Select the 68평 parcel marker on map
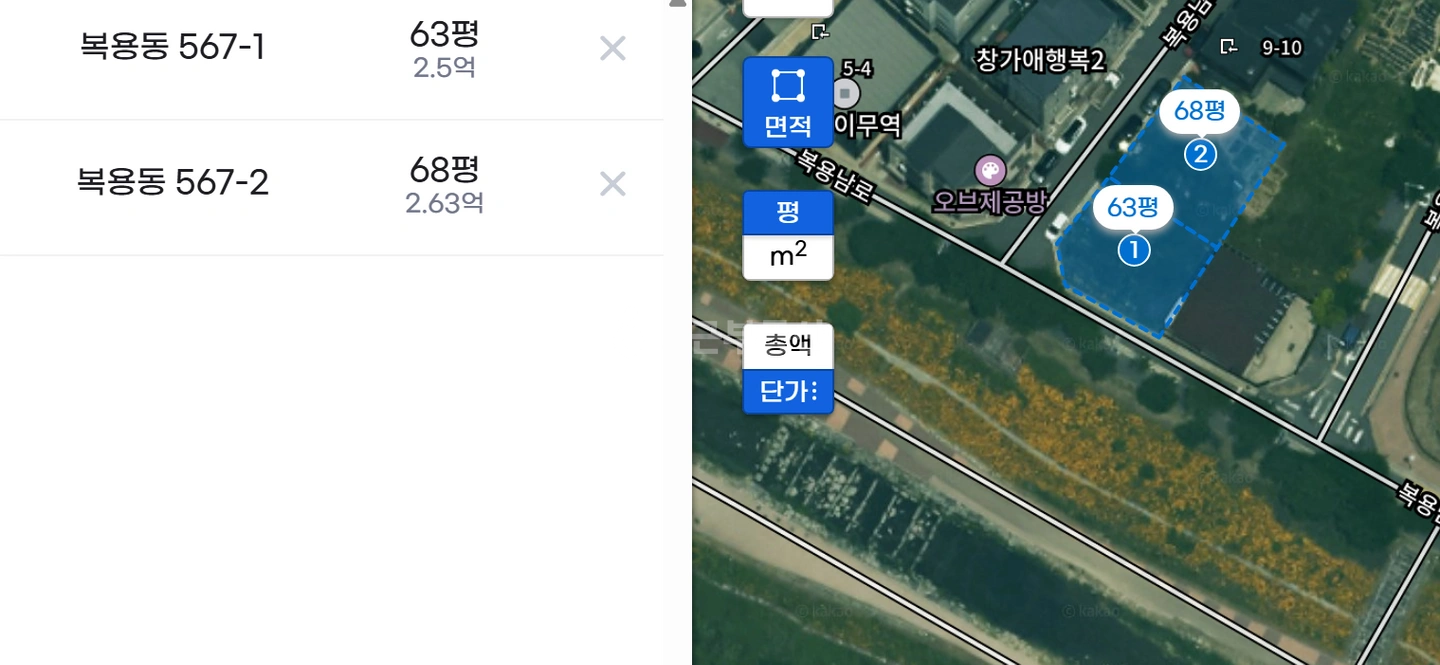The height and width of the screenshot is (665, 1440). [1200, 129]
